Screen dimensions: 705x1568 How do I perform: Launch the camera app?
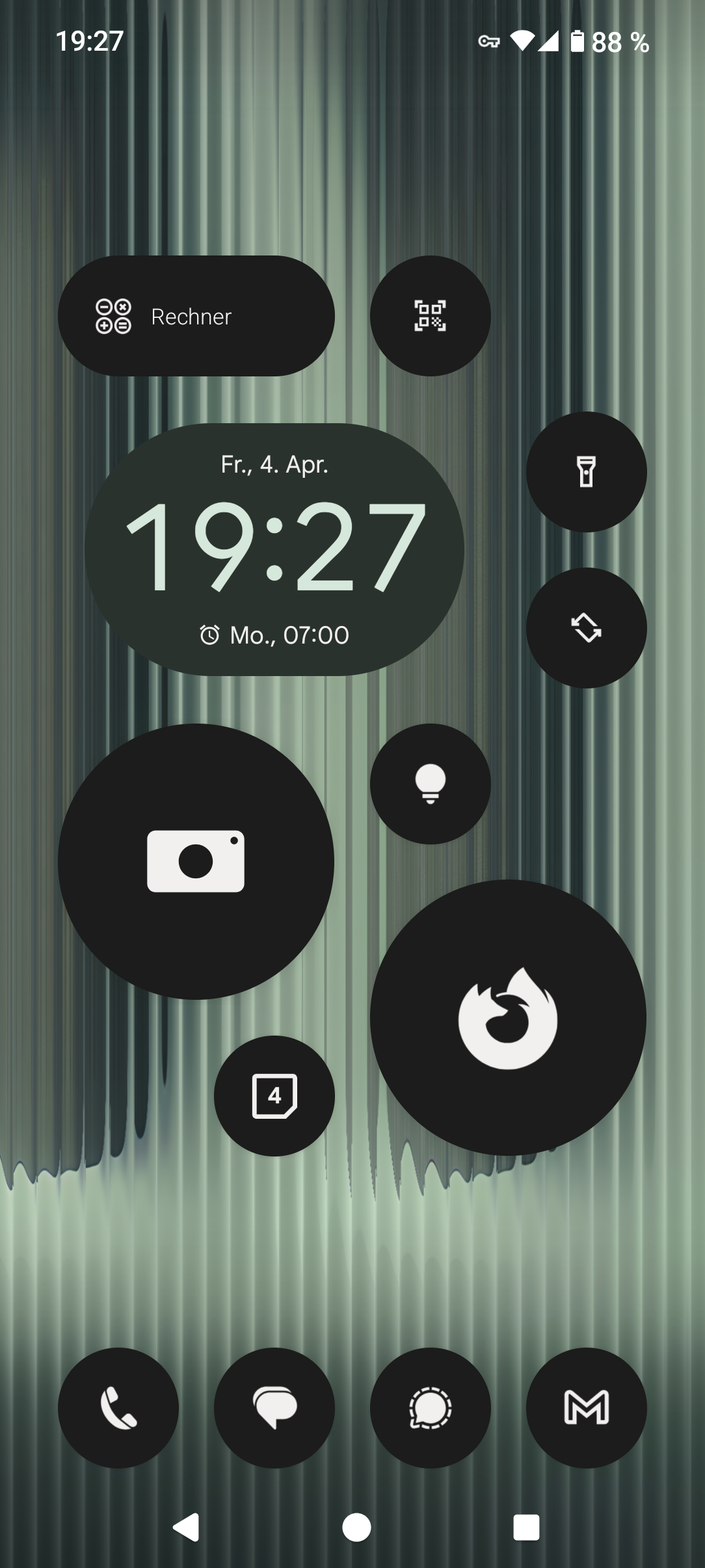click(x=196, y=862)
